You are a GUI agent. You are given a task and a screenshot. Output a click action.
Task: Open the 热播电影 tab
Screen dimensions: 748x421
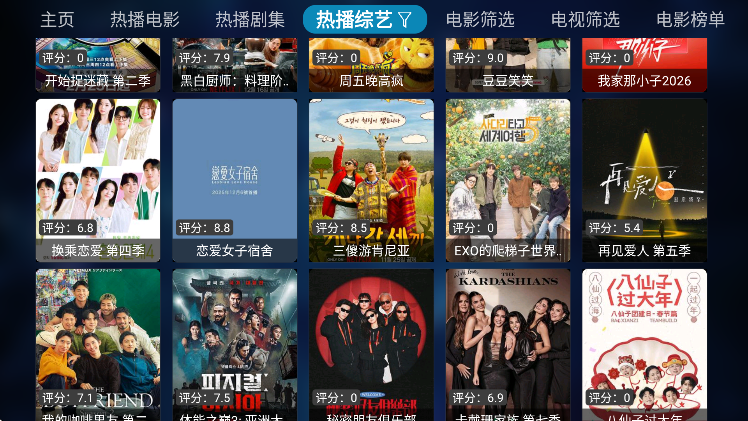pyautogui.click(x=145, y=19)
